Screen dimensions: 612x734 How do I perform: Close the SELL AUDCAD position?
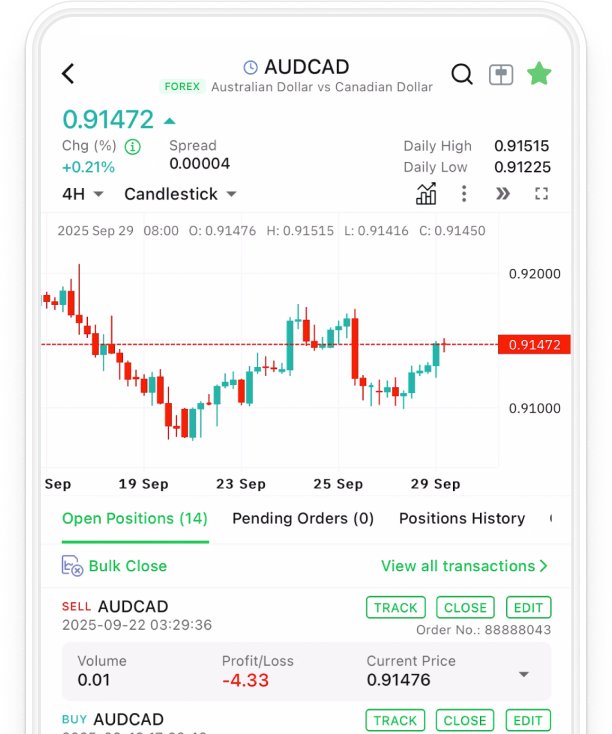pyautogui.click(x=465, y=607)
